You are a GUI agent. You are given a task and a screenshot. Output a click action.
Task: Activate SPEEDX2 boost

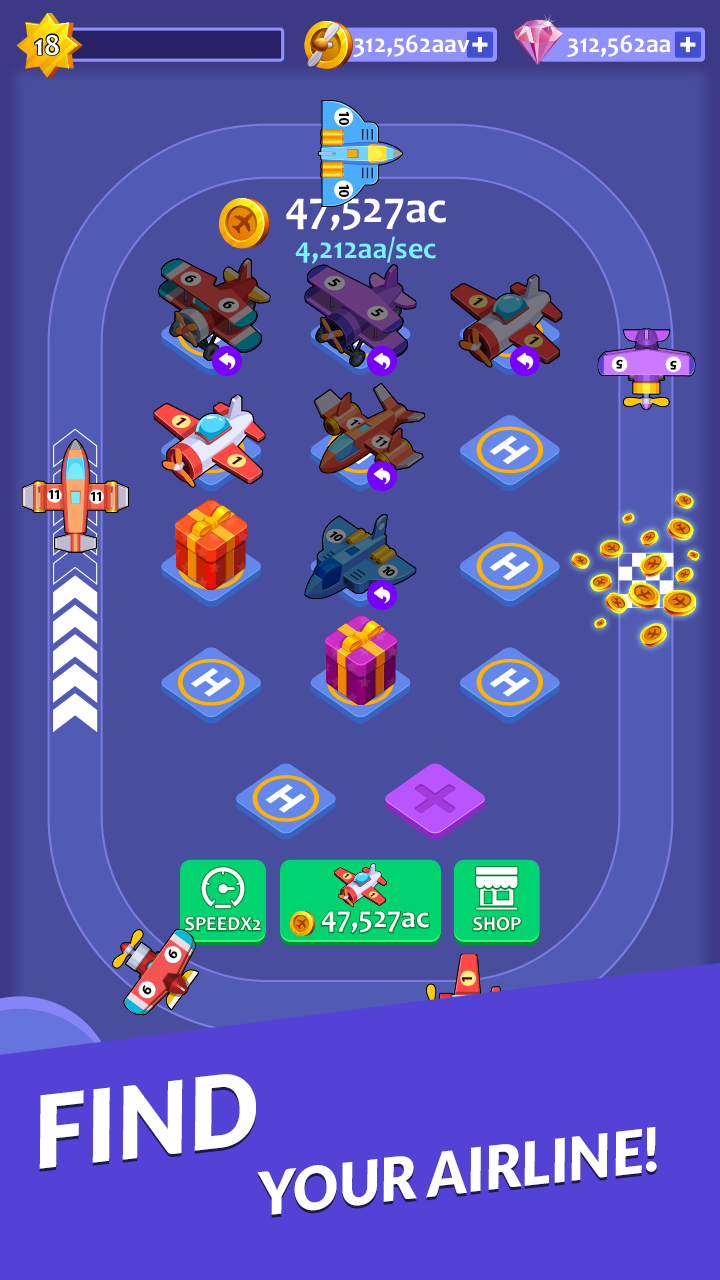pyautogui.click(x=222, y=900)
